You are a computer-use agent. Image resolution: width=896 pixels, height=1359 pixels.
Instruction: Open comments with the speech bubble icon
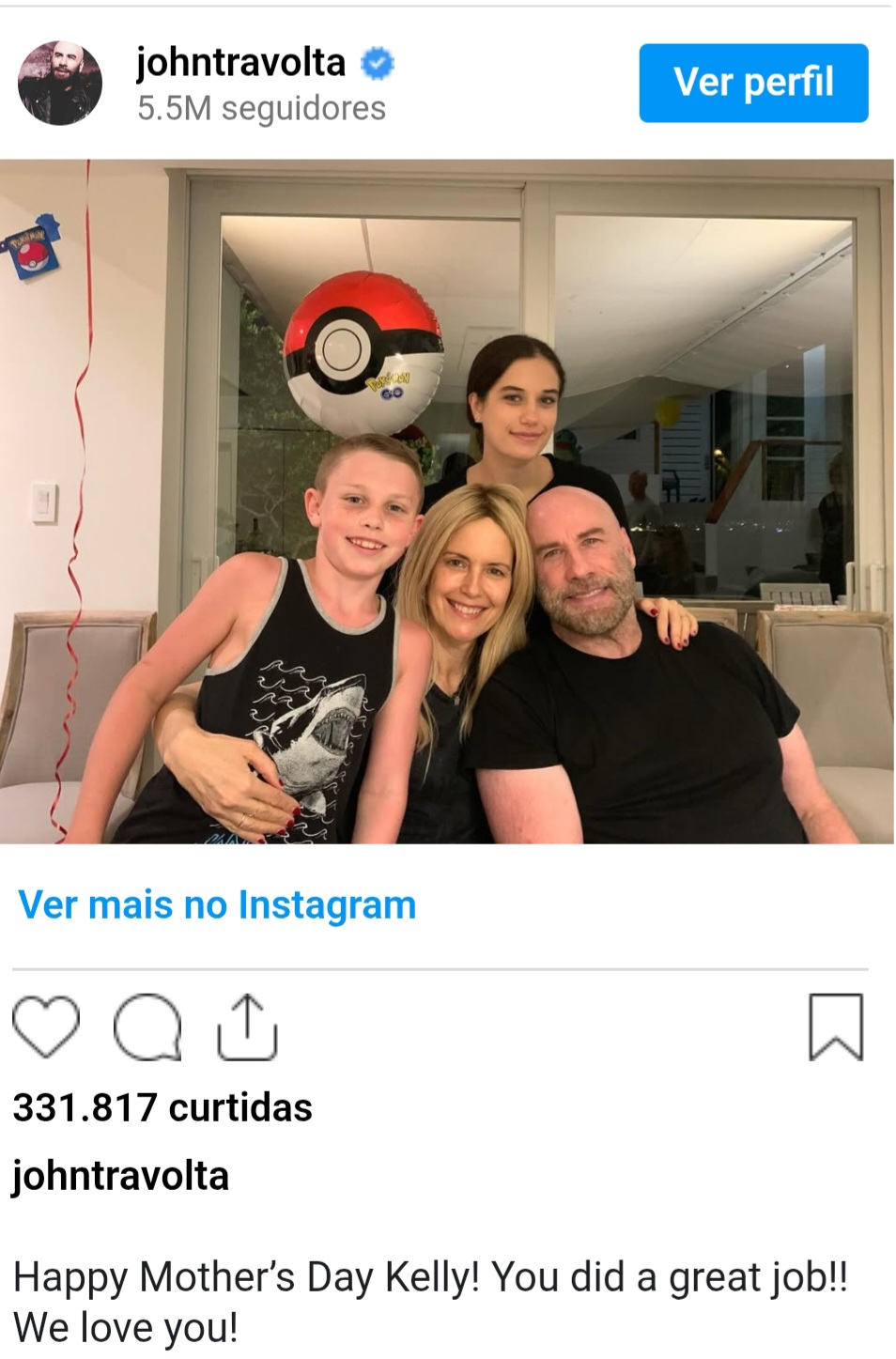click(x=147, y=1028)
